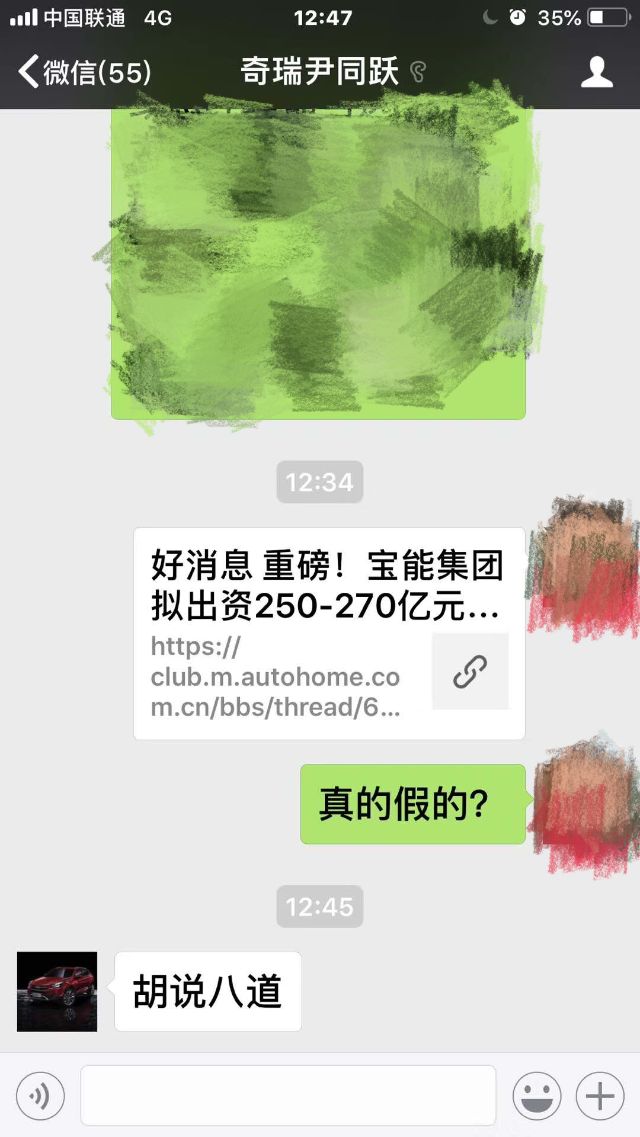Tap the message text field
The height and width of the screenshot is (1137, 640).
[x=288, y=1096]
